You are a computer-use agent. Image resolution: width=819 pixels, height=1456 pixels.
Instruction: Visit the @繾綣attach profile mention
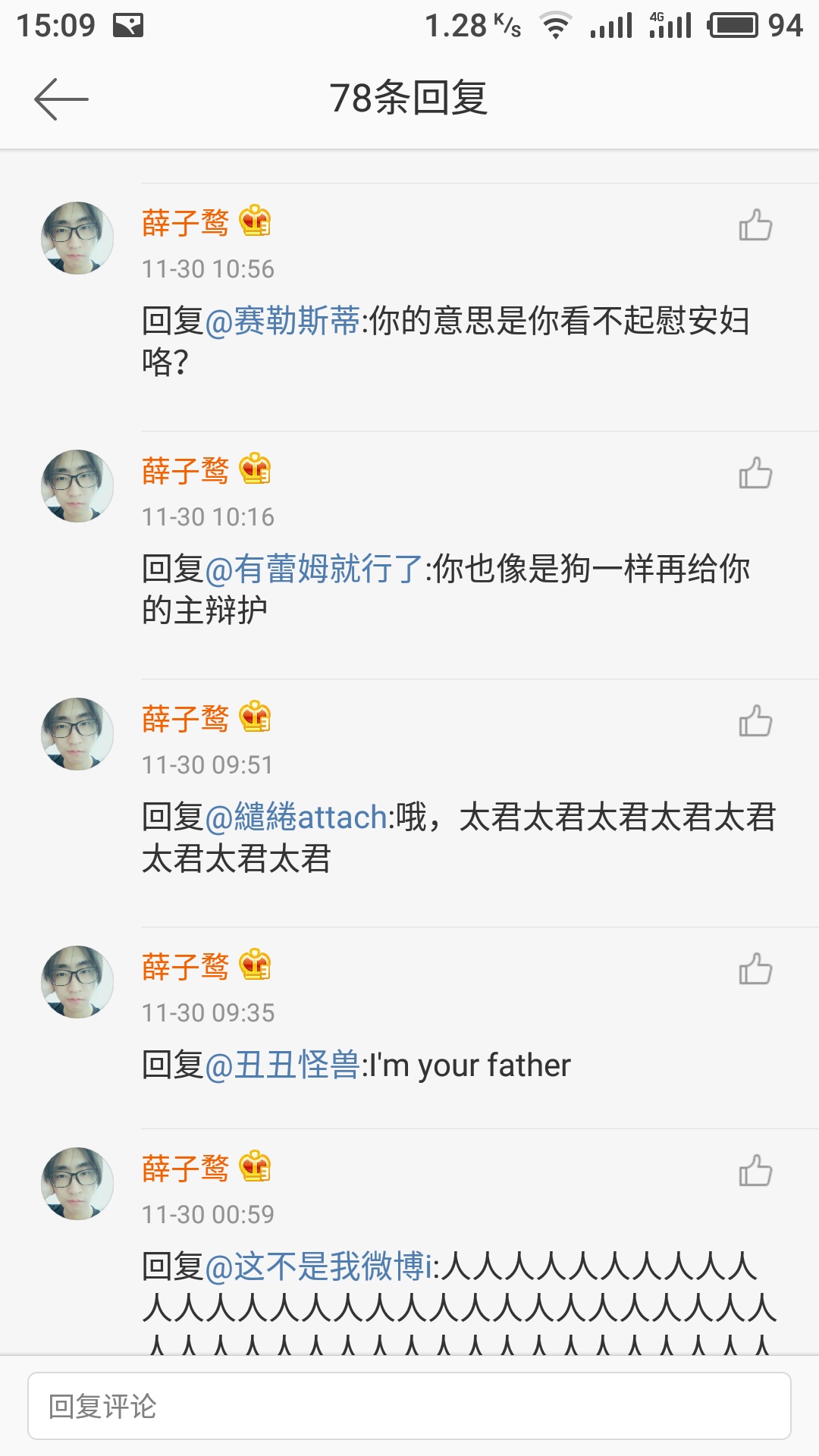(x=296, y=817)
